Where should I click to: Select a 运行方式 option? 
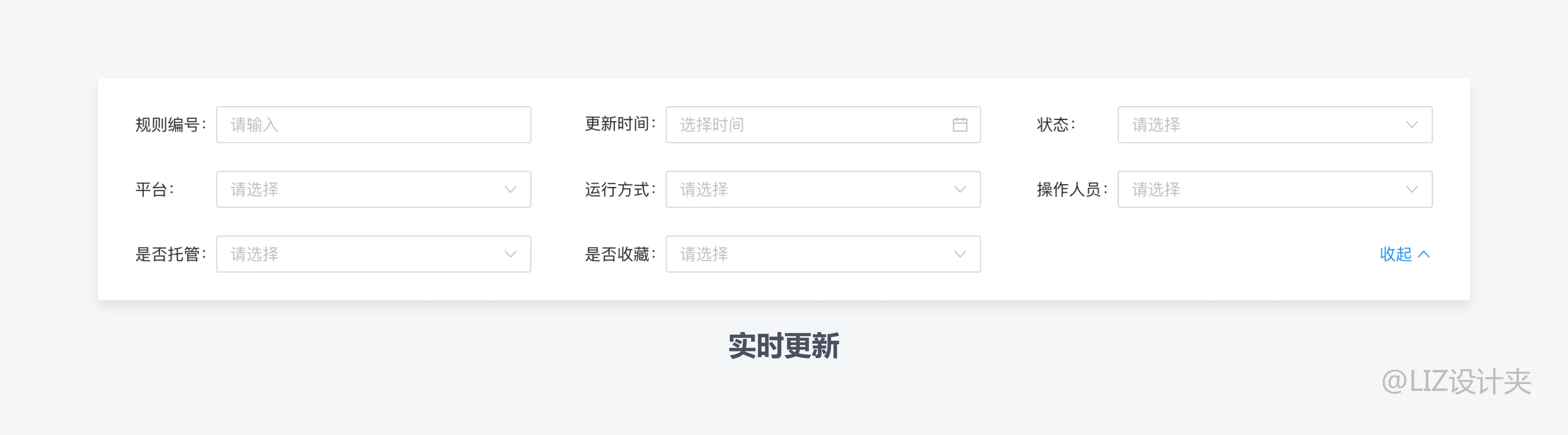822,189
